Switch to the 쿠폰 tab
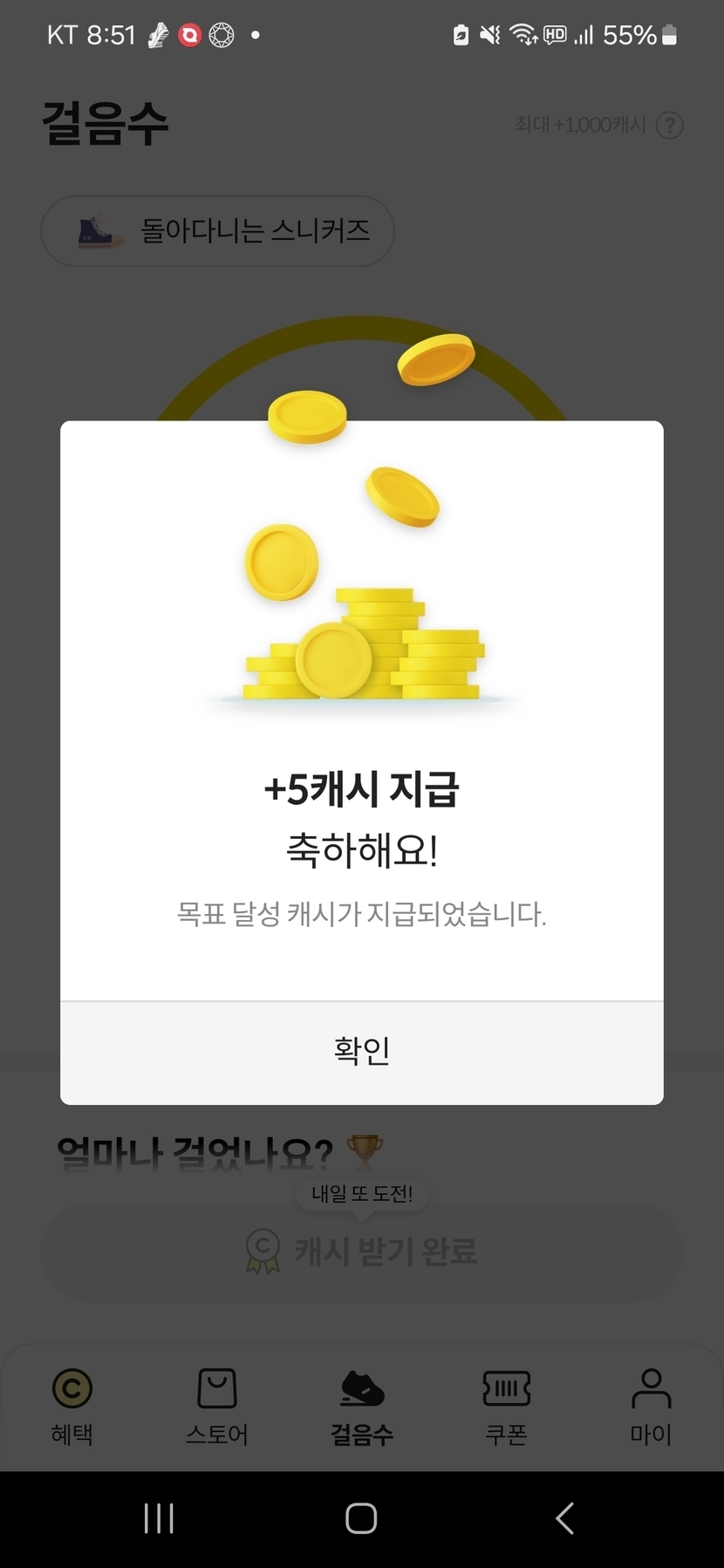The height and width of the screenshot is (1568, 724). pos(507,1406)
